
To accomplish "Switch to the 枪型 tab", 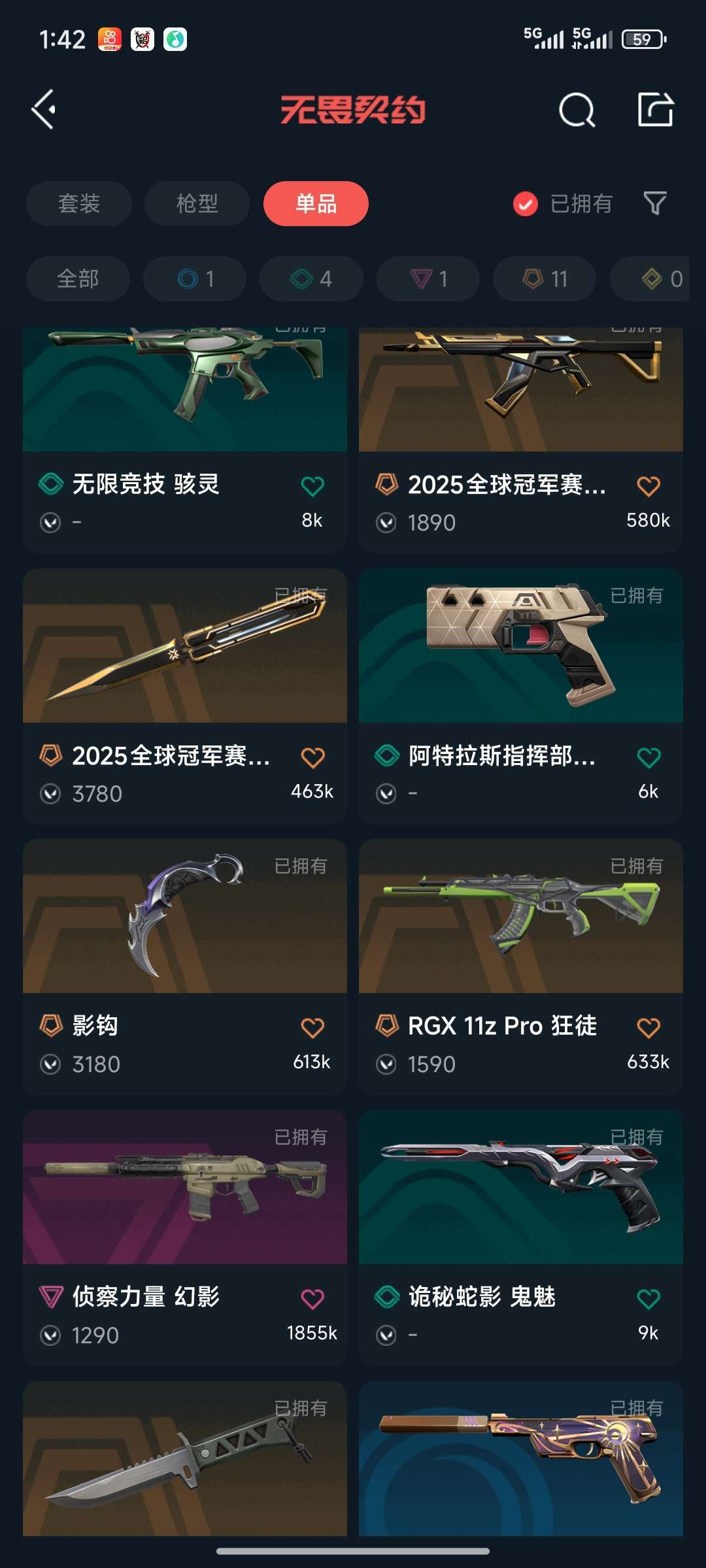I will pos(197,204).
